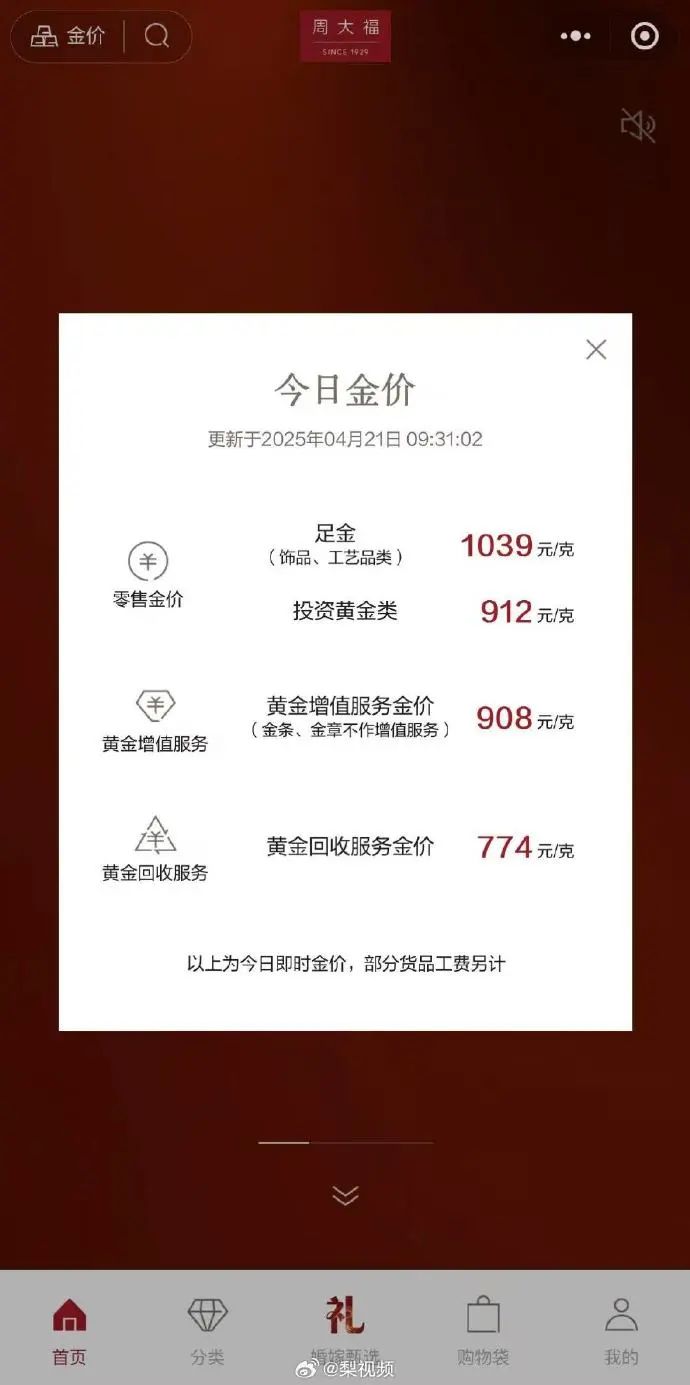Close the mini program with the circle button
The width and height of the screenshot is (690, 1385).
tap(645, 37)
